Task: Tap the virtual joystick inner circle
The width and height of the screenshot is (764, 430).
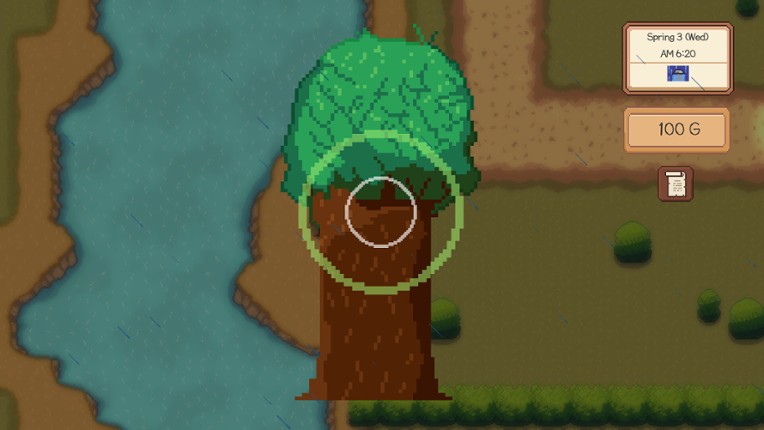Action: pyautogui.click(x=380, y=211)
